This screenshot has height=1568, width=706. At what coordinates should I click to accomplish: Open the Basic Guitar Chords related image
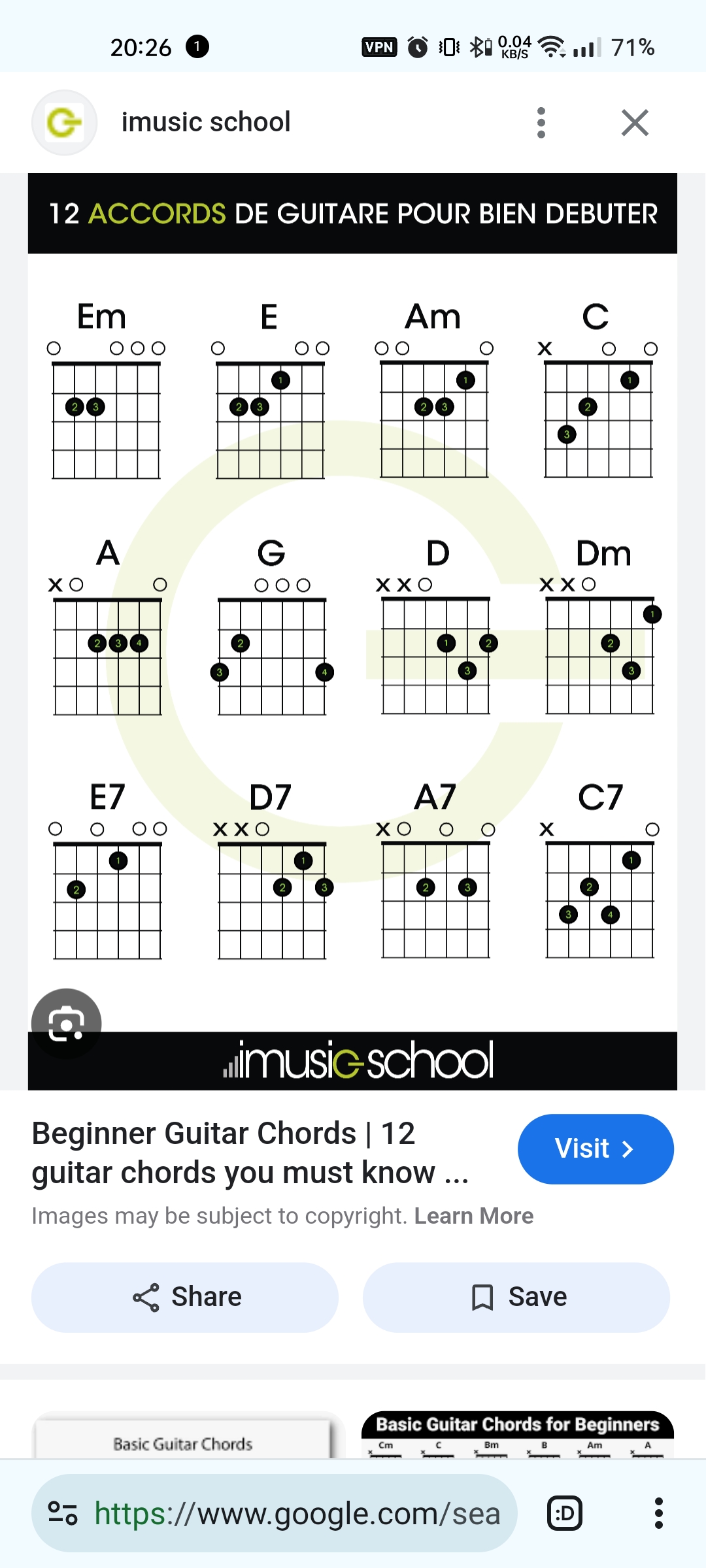point(183,1441)
